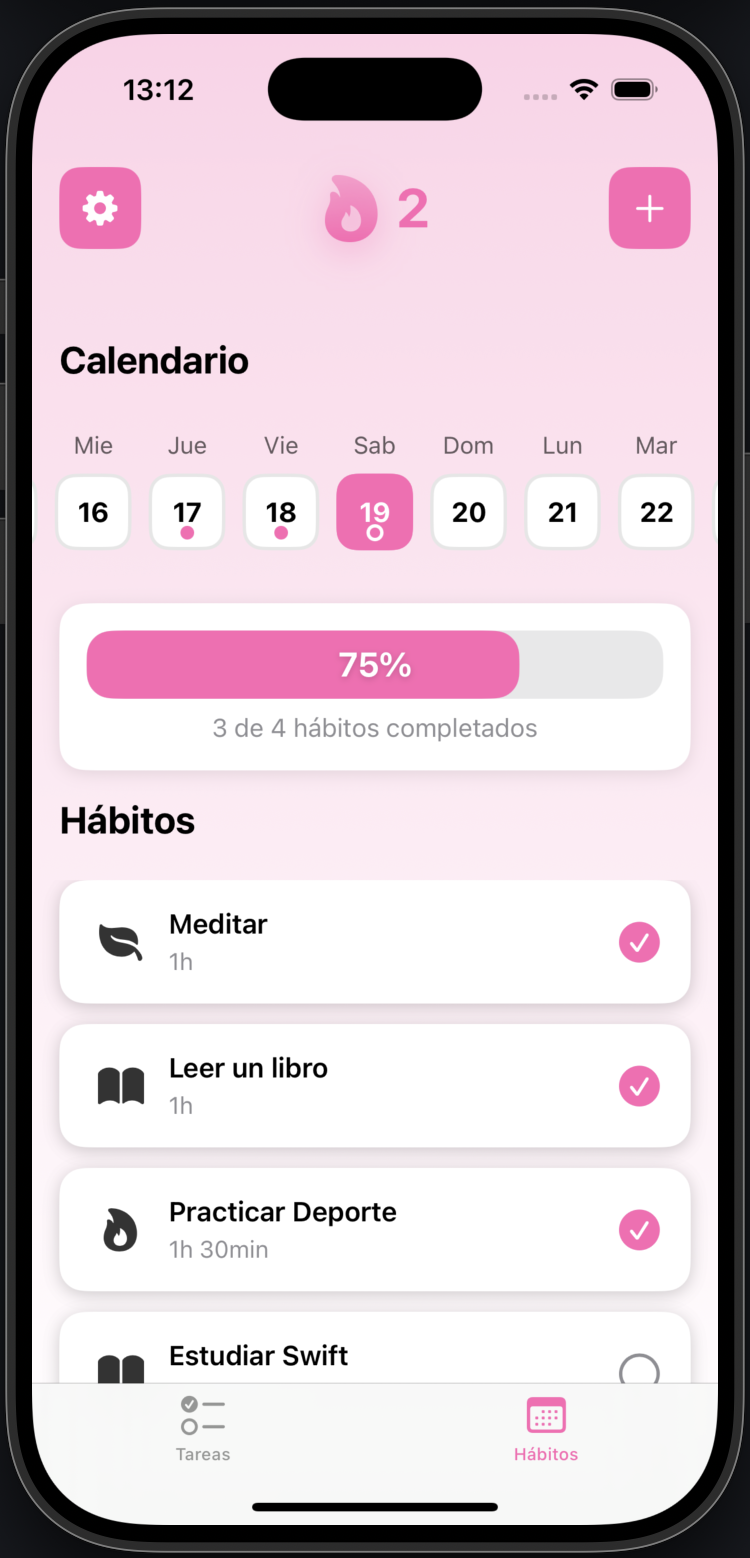This screenshot has height=1558, width=750.
Task: Select the highlighted day 19
Action: [x=374, y=512]
